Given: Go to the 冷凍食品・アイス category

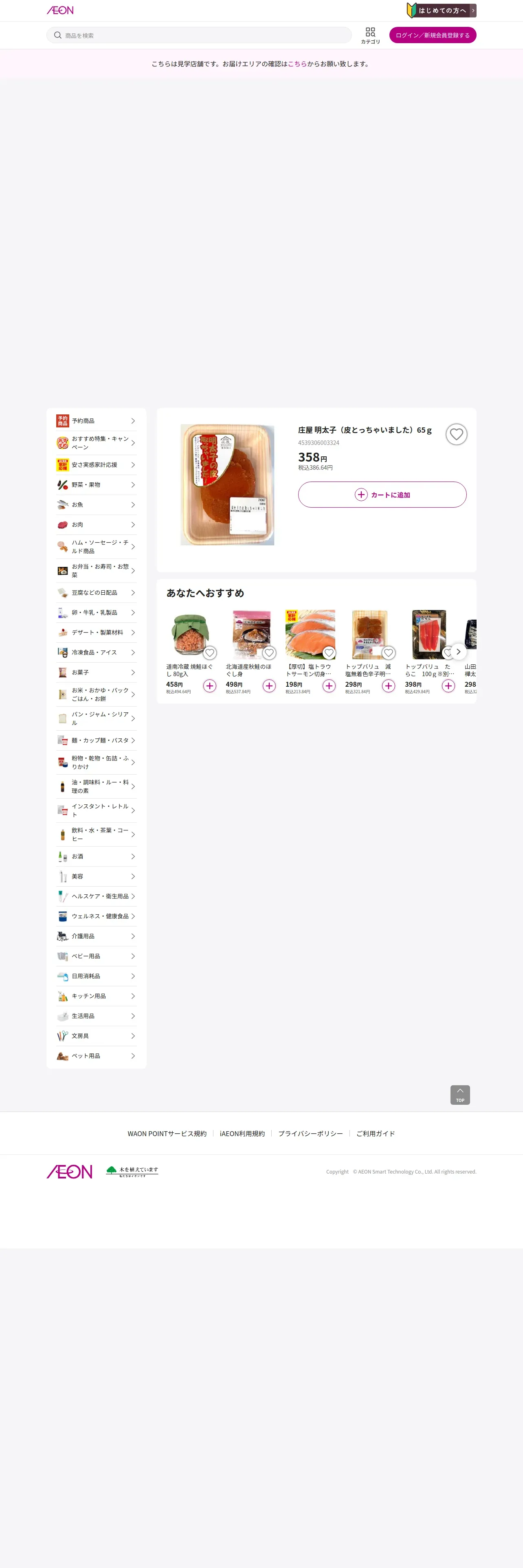Looking at the screenshot, I should [x=96, y=652].
